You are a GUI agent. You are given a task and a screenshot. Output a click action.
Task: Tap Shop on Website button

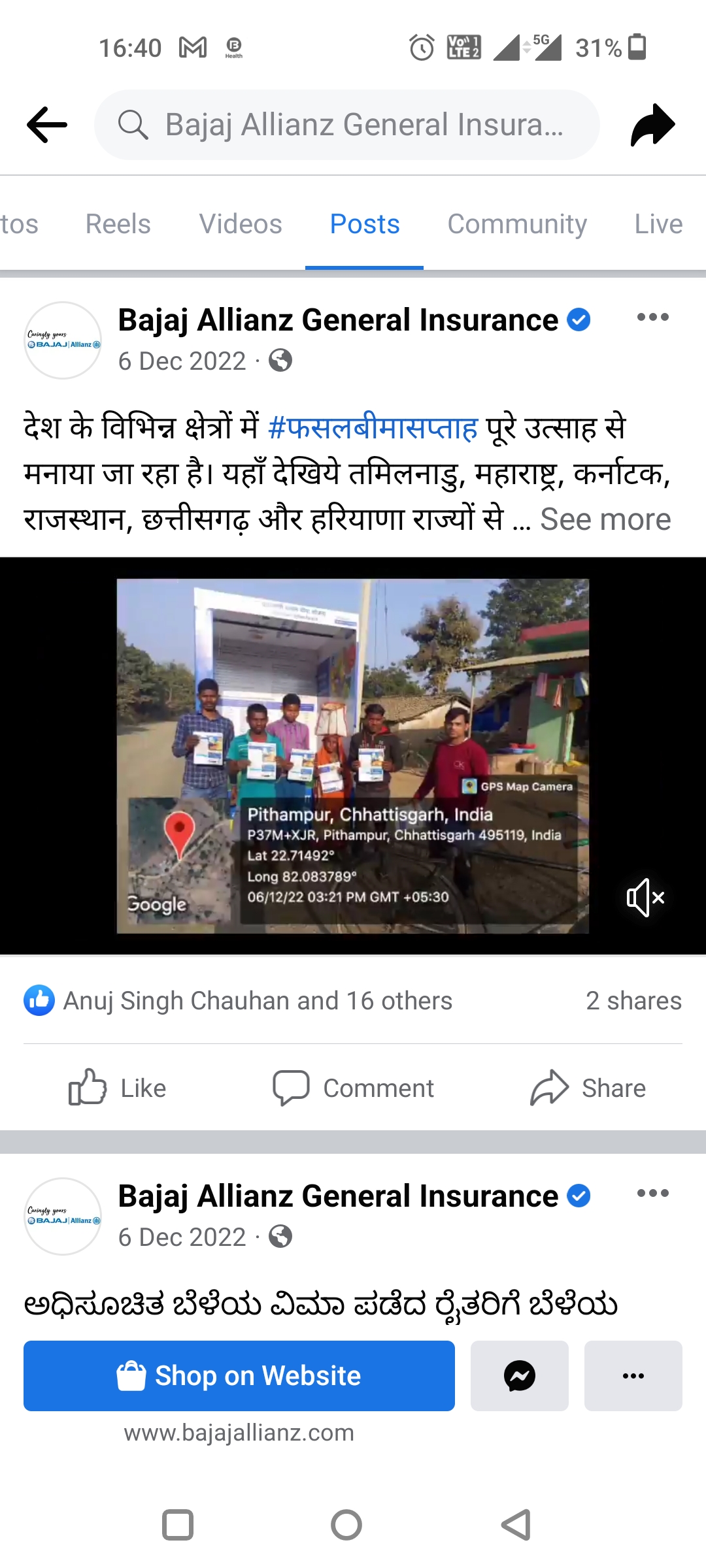click(x=239, y=1376)
